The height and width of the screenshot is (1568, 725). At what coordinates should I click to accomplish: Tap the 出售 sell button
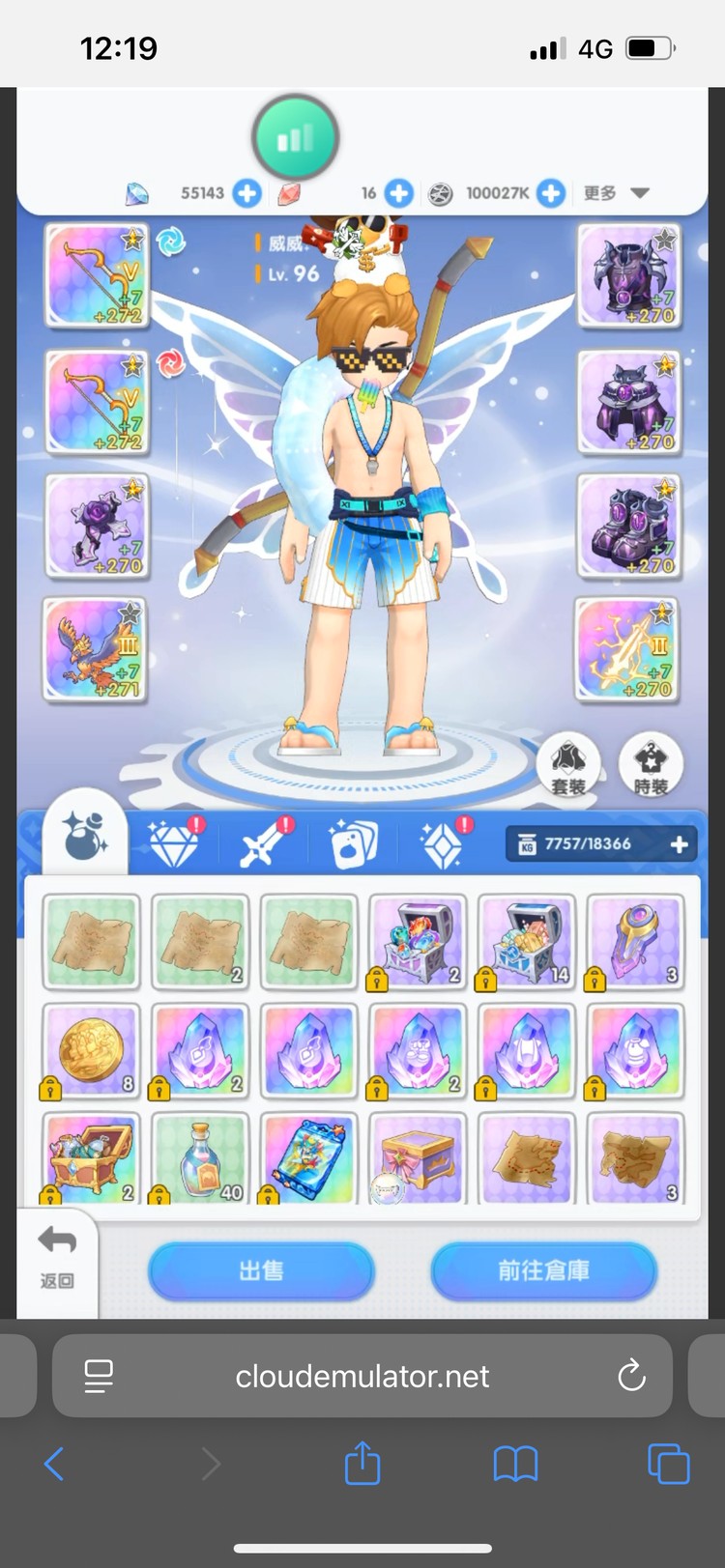click(x=260, y=1269)
